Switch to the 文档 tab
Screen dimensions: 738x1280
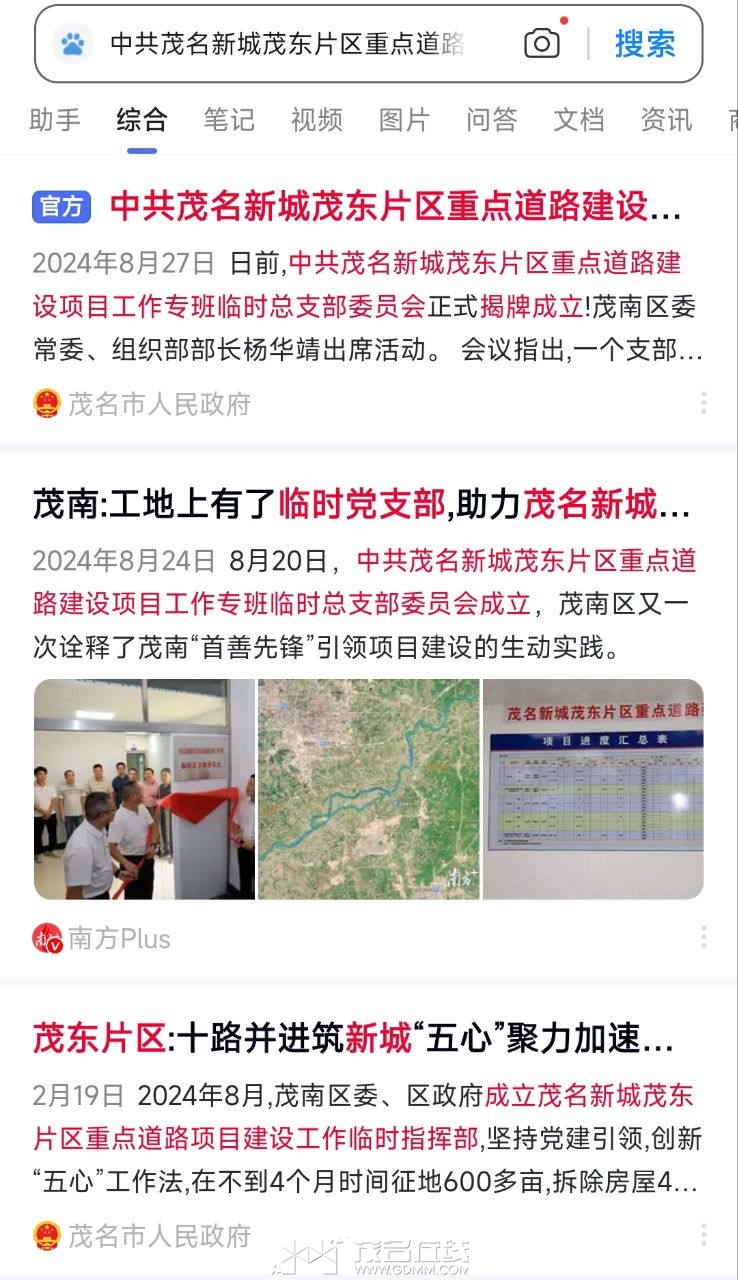579,120
